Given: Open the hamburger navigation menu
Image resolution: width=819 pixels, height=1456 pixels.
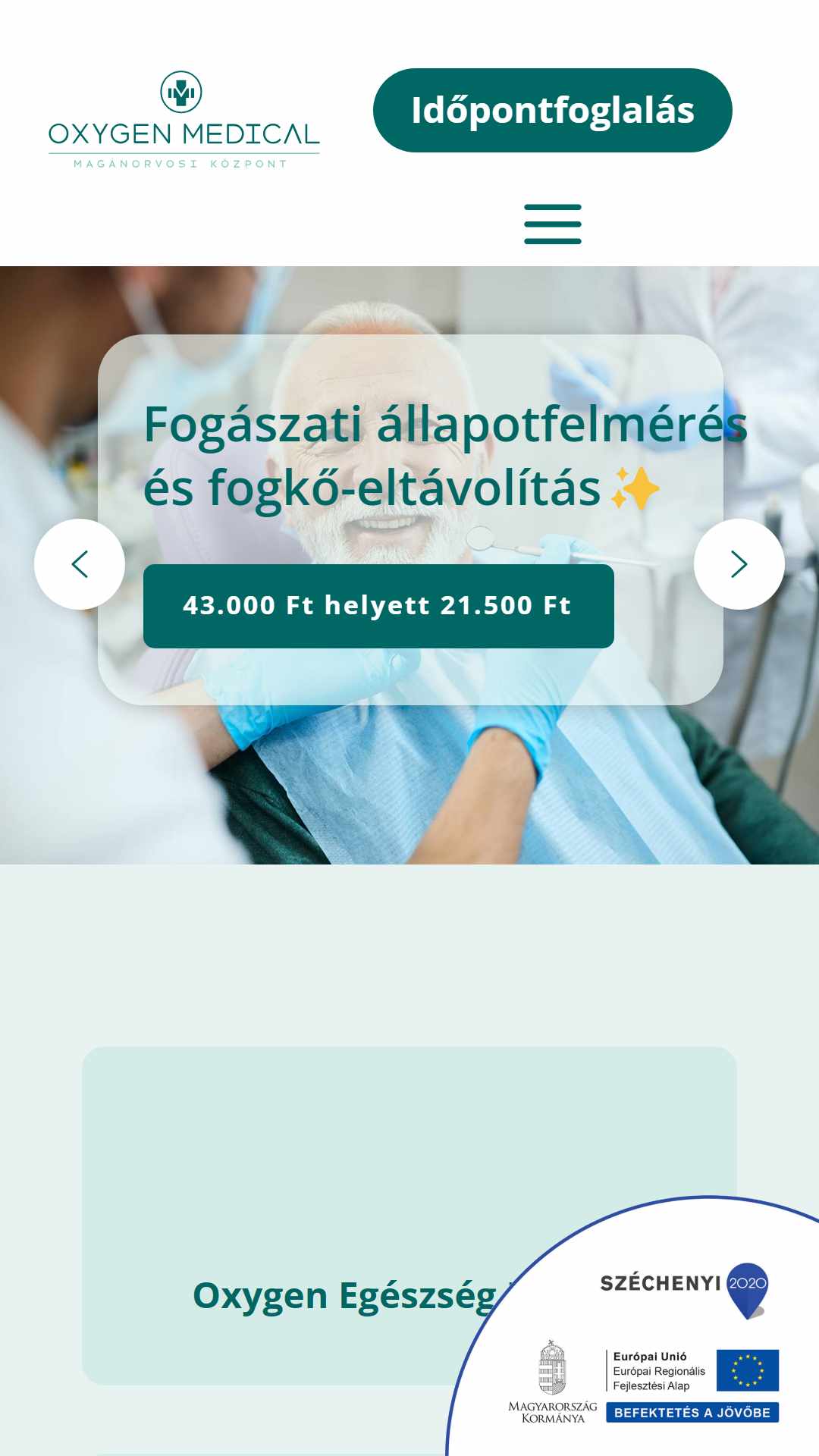Looking at the screenshot, I should click(552, 224).
